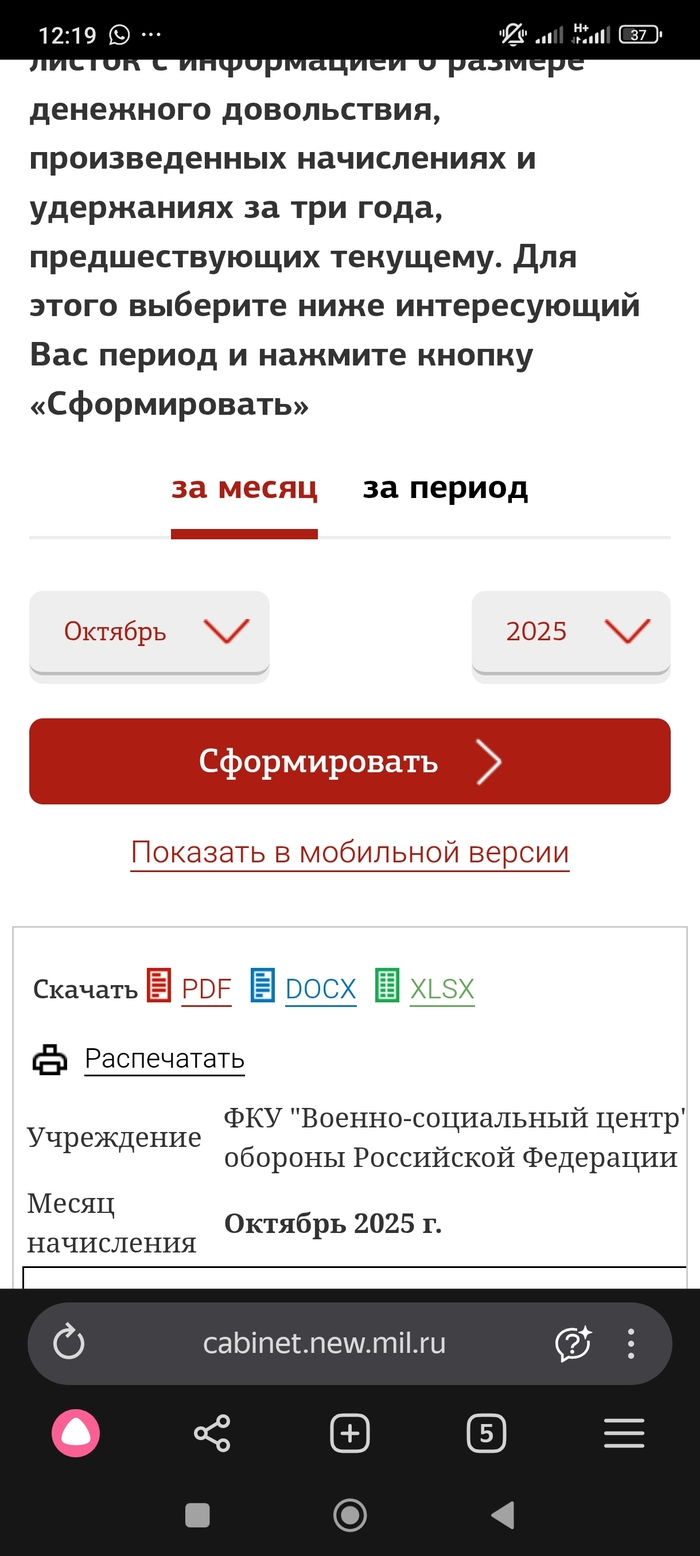Download the payslip as DOCX
Image resolution: width=700 pixels, height=1556 pixels.
point(320,989)
